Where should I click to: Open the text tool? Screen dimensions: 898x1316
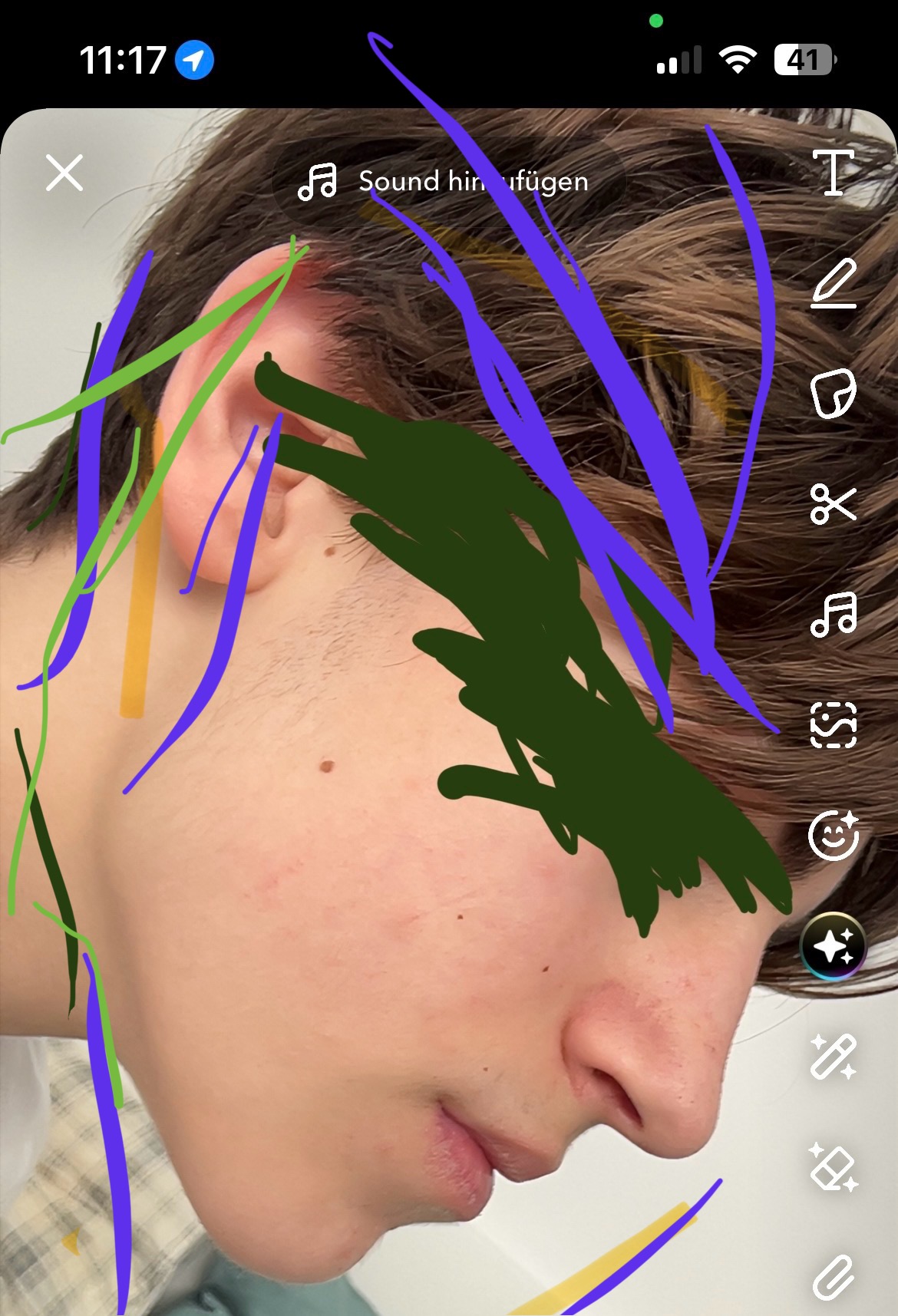[834, 173]
